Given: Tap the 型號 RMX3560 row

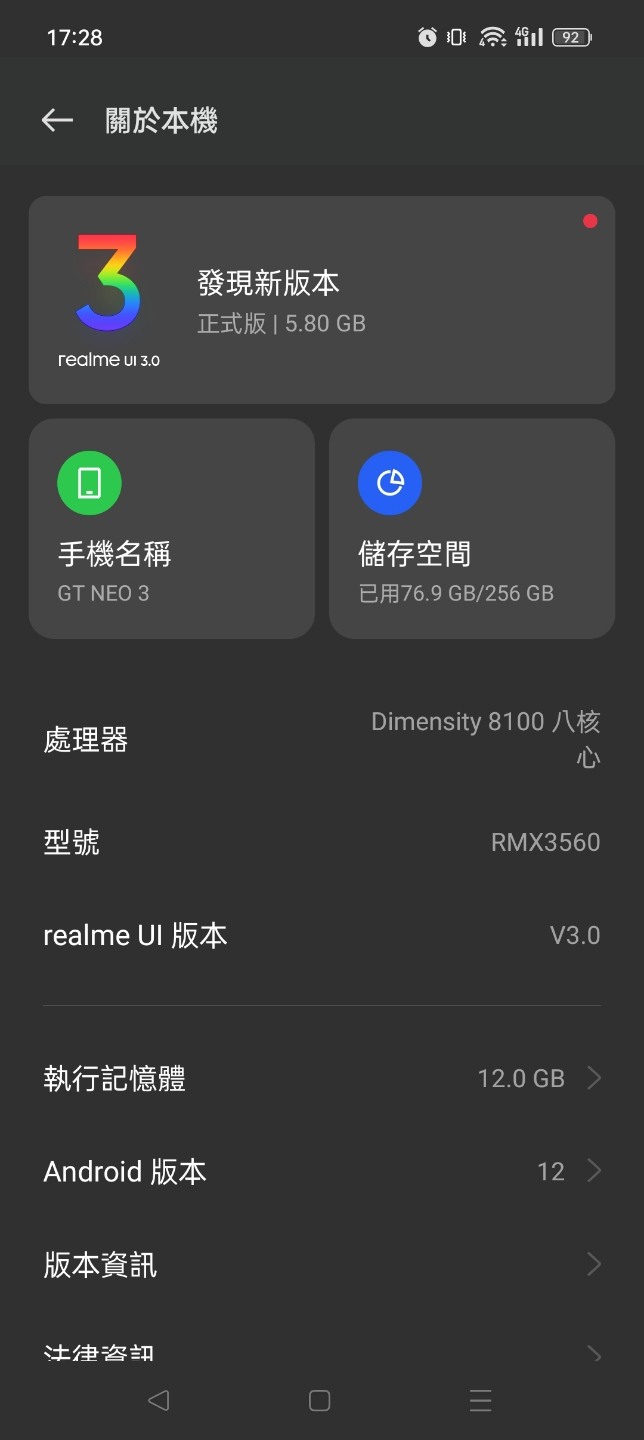Looking at the screenshot, I should click(322, 842).
